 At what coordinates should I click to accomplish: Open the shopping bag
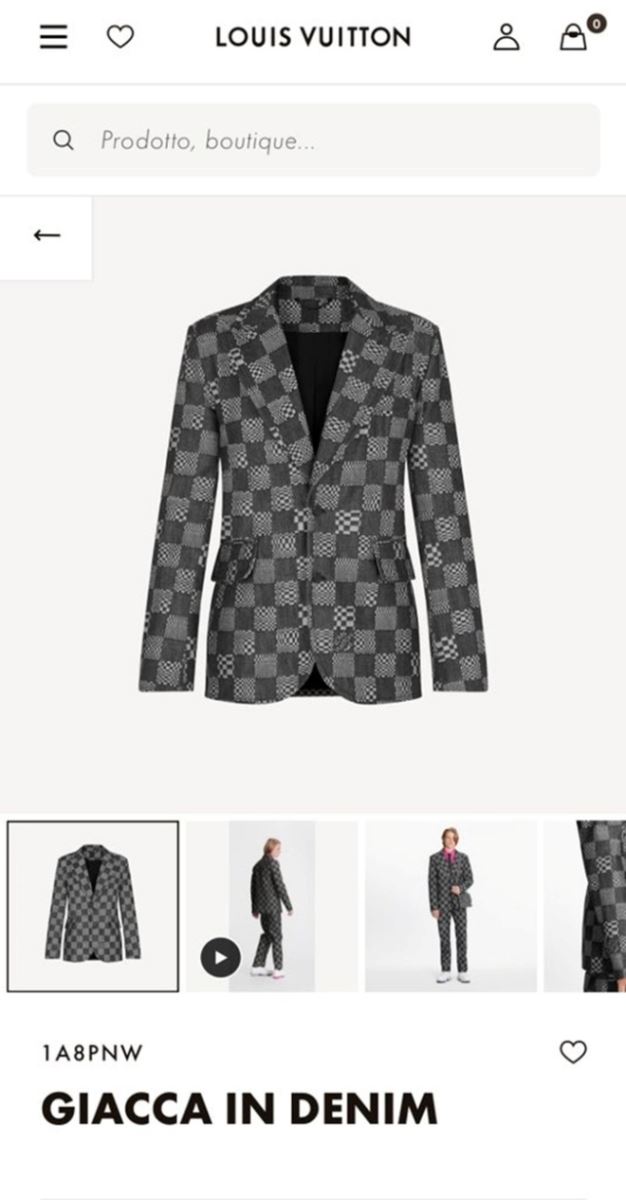574,37
